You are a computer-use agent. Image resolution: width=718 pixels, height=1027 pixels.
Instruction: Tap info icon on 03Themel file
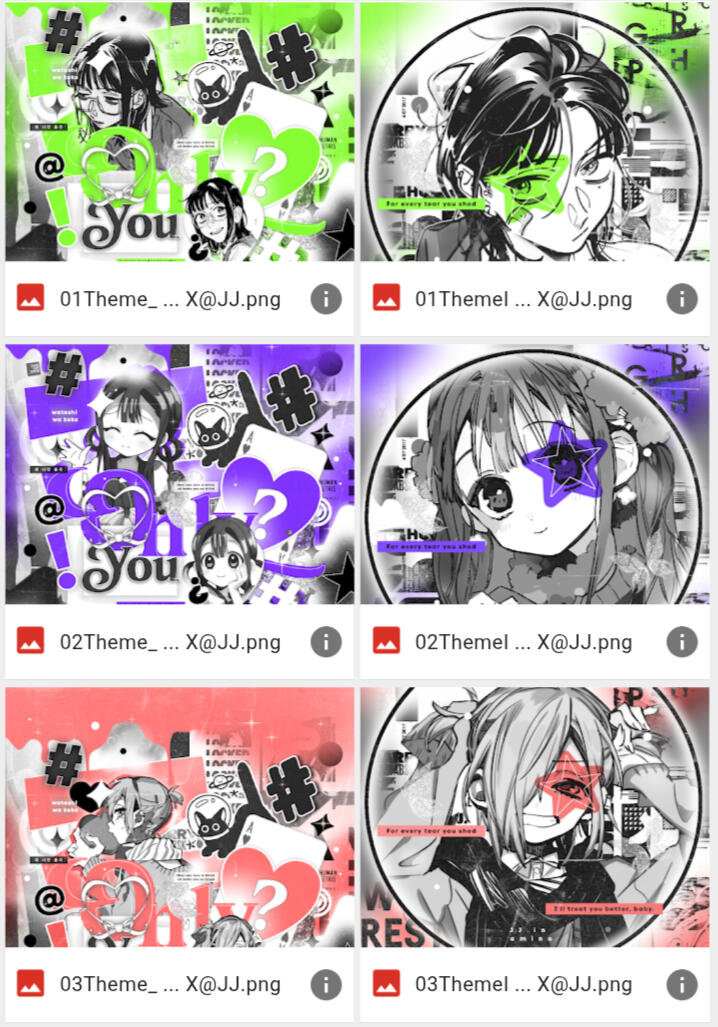[x=681, y=984]
